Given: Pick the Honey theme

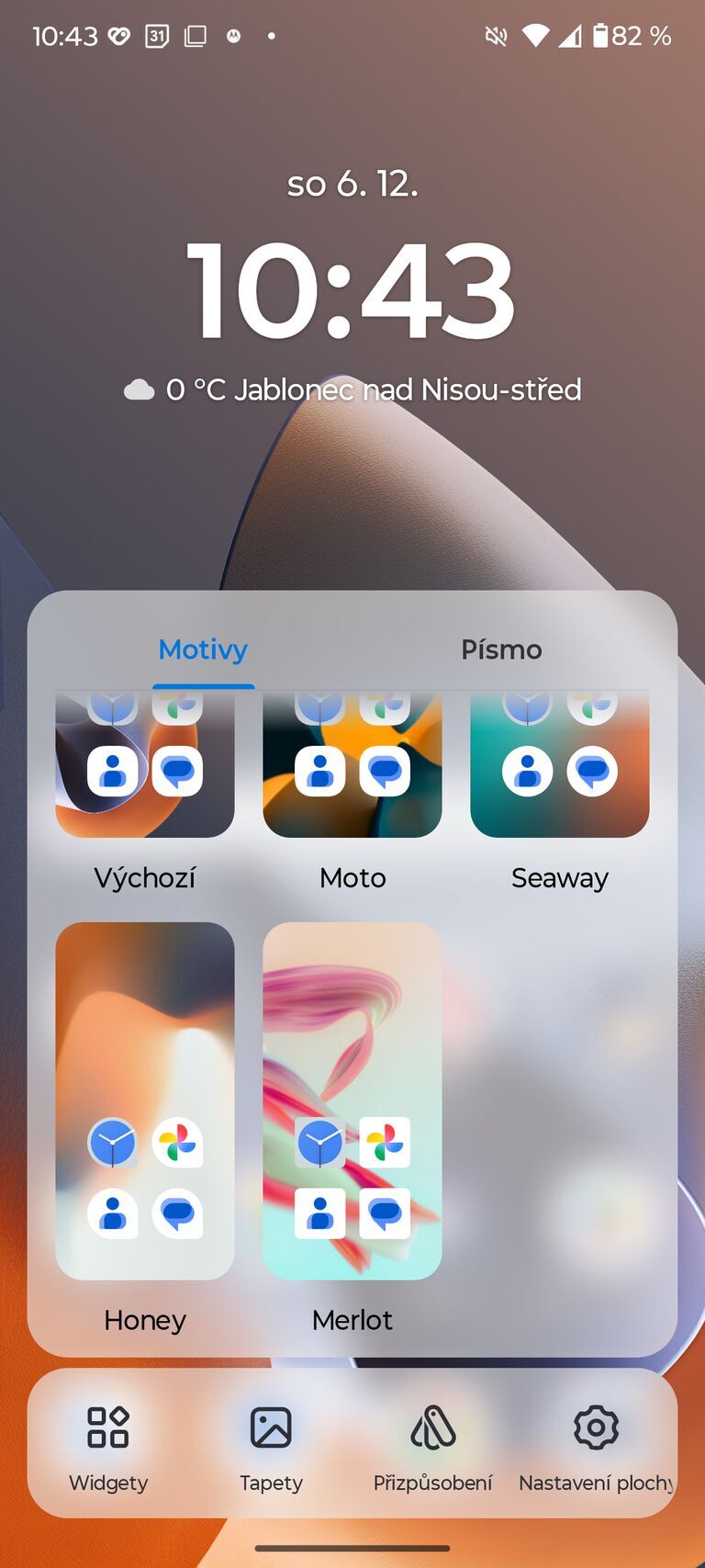Looking at the screenshot, I should [x=145, y=1100].
